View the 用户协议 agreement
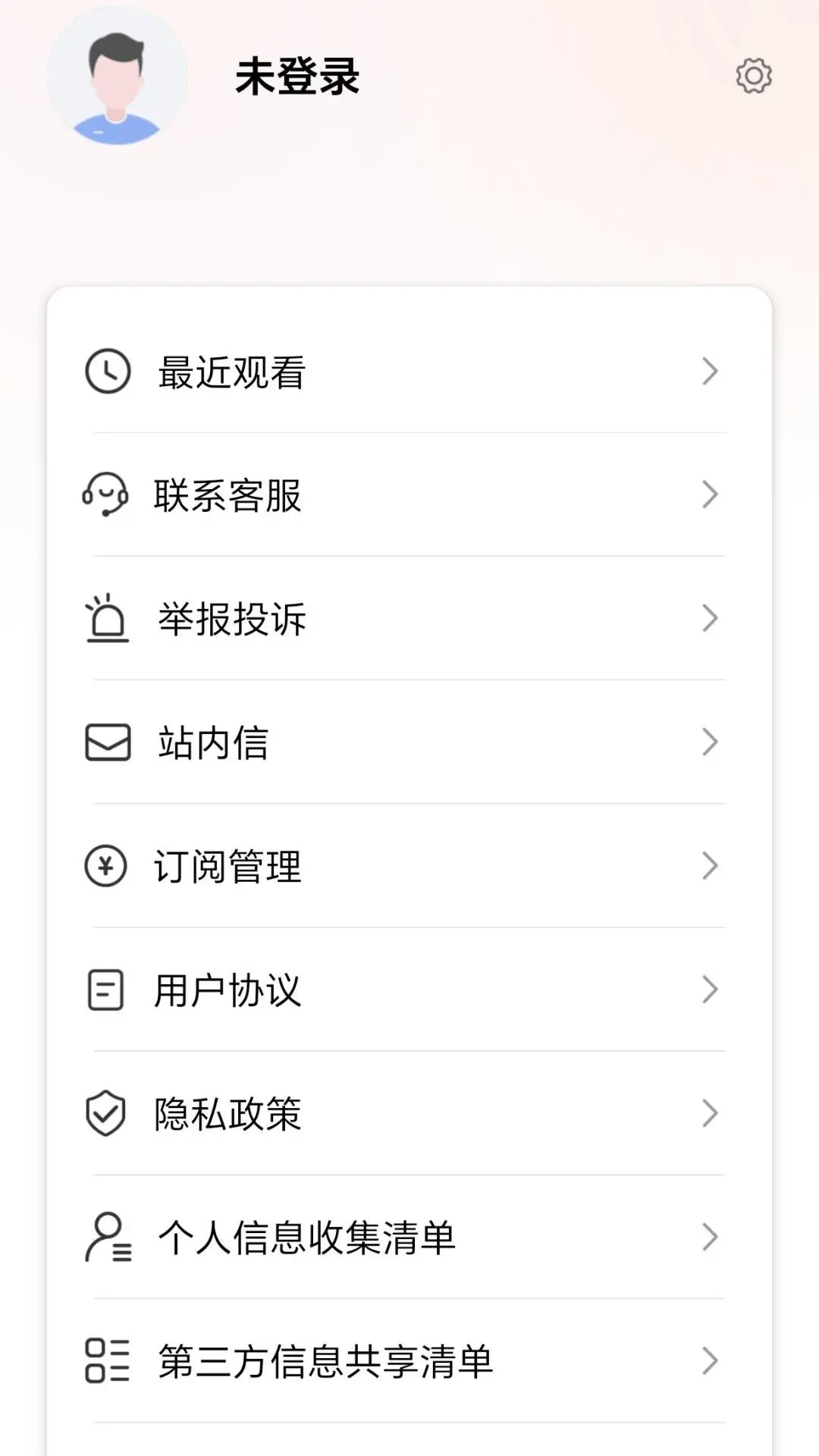 pos(409,990)
